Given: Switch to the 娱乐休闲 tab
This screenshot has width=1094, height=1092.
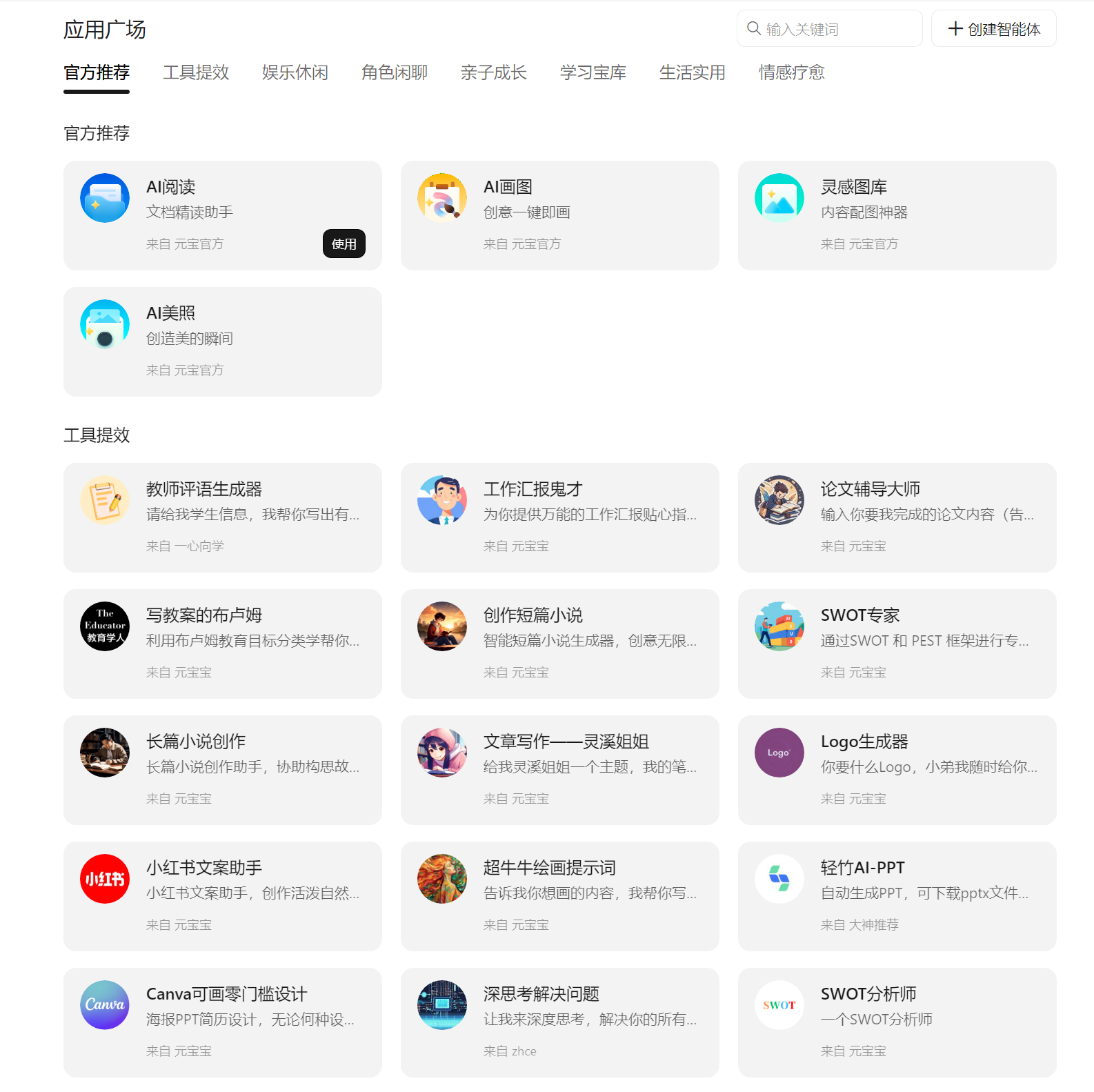Looking at the screenshot, I should tap(295, 72).
